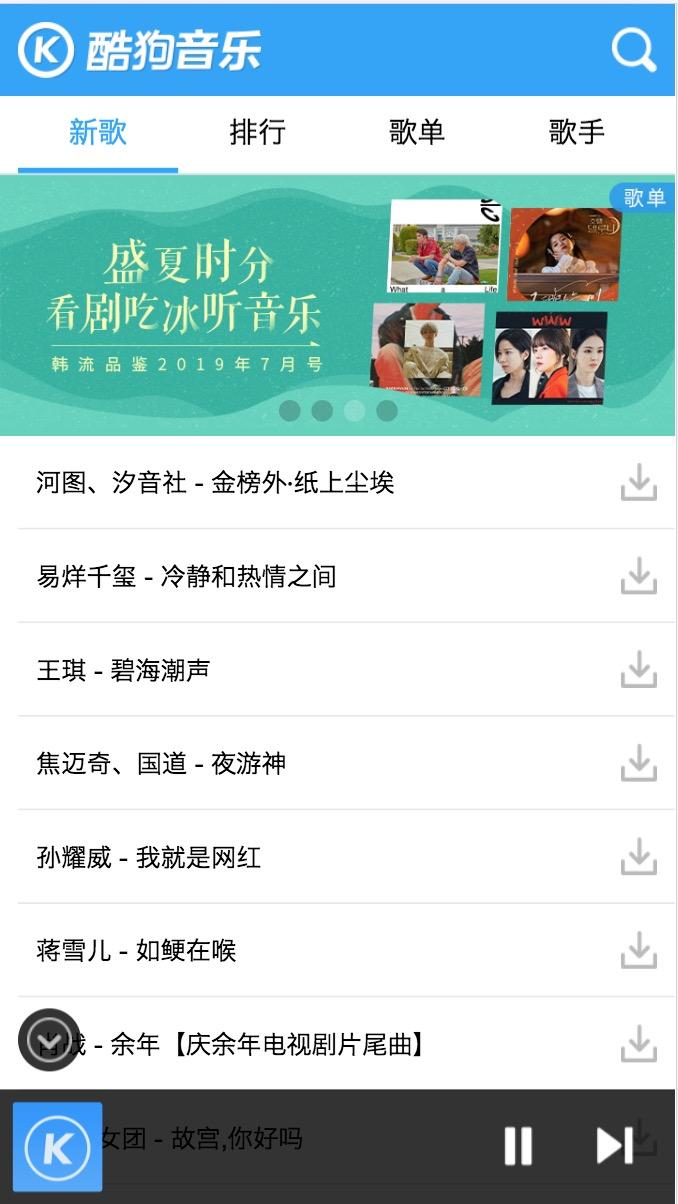Open the search magnifier icon

pos(633,49)
